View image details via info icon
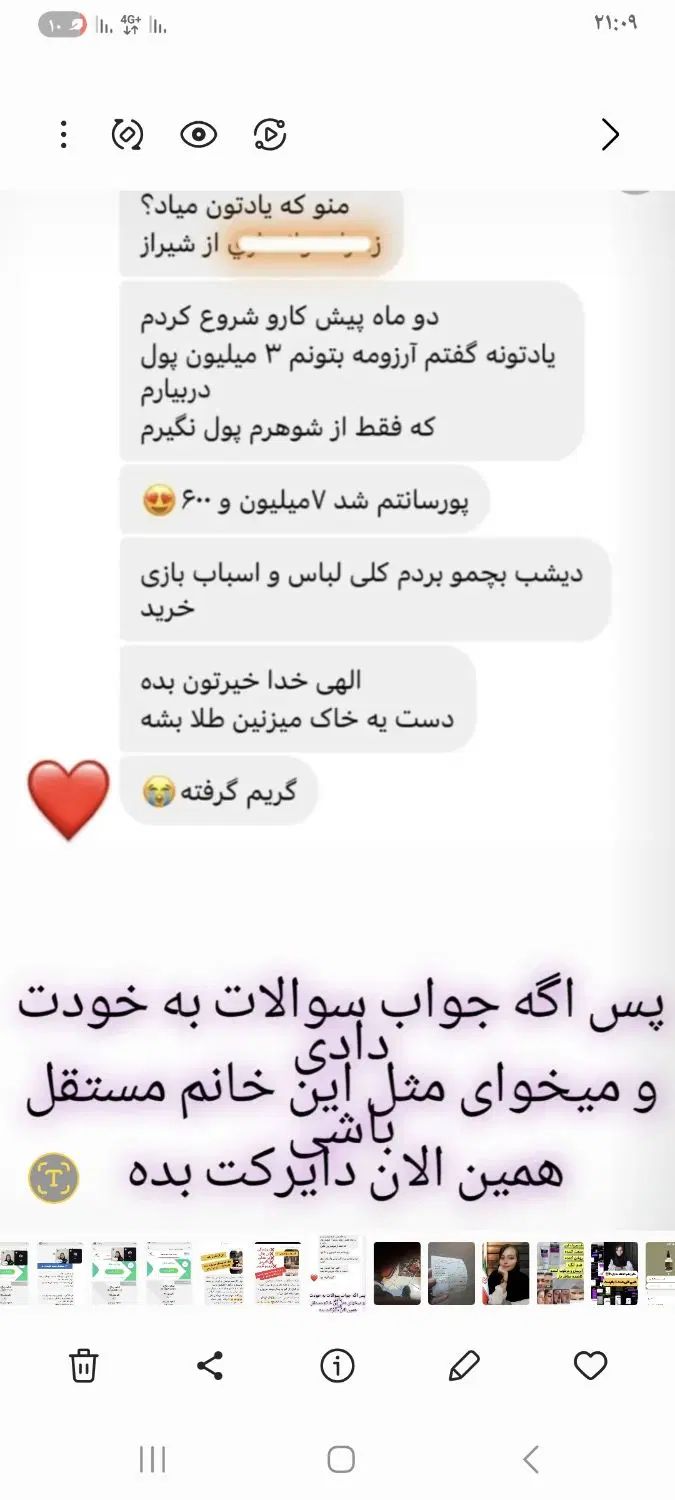Viewport: 675px width, 1500px height. 337,1365
